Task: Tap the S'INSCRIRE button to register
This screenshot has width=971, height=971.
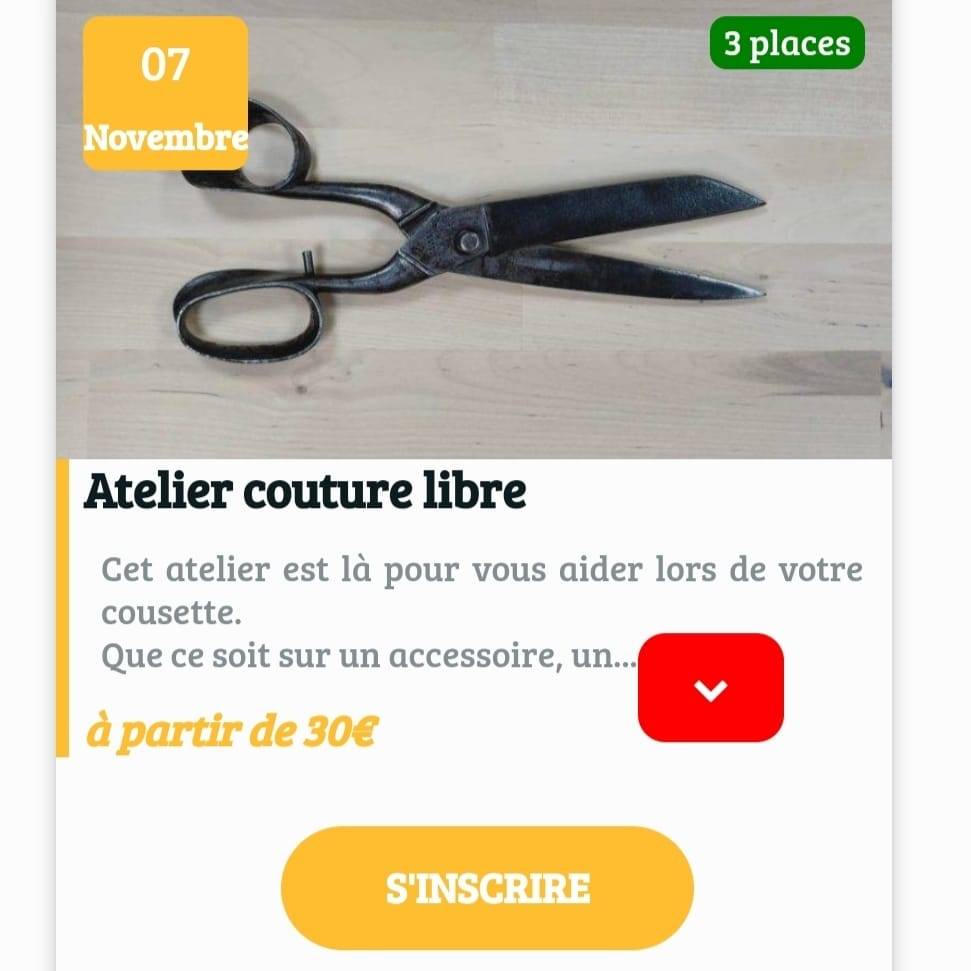Action: click(487, 887)
